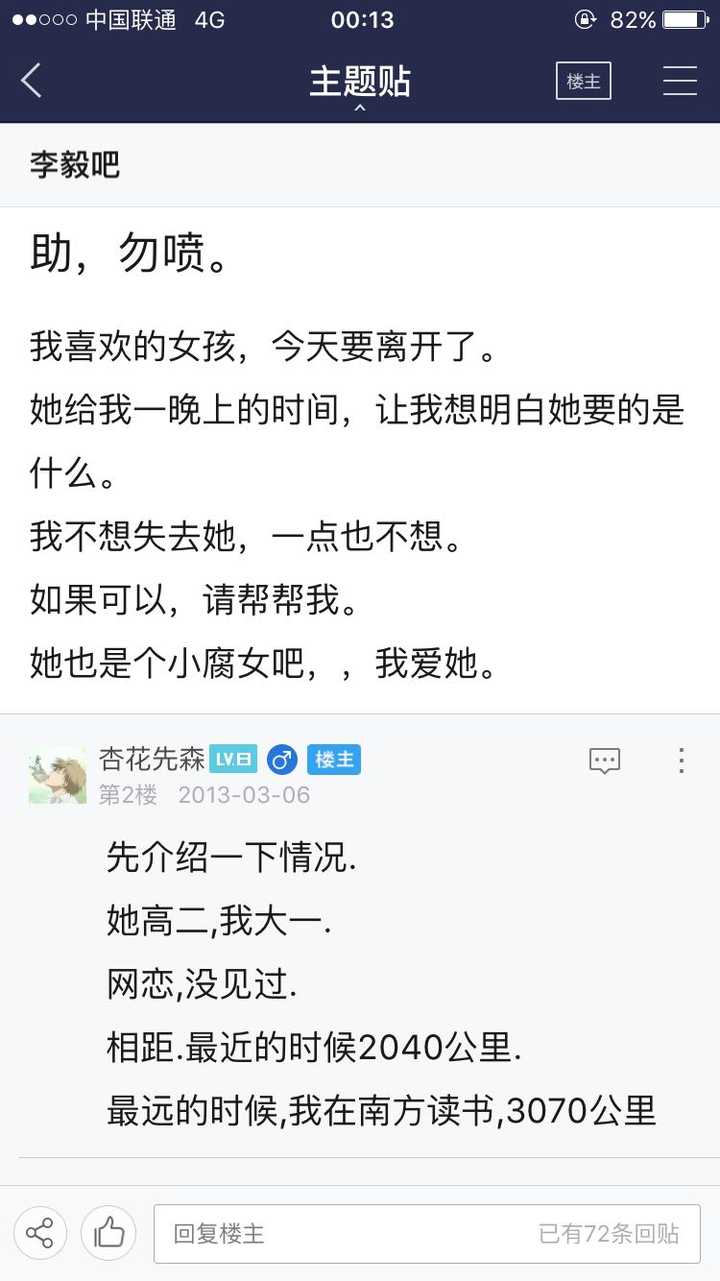Image resolution: width=720 pixels, height=1281 pixels.
Task: Open the 李毅吧 forum link
Action: pyautogui.click(x=74, y=165)
